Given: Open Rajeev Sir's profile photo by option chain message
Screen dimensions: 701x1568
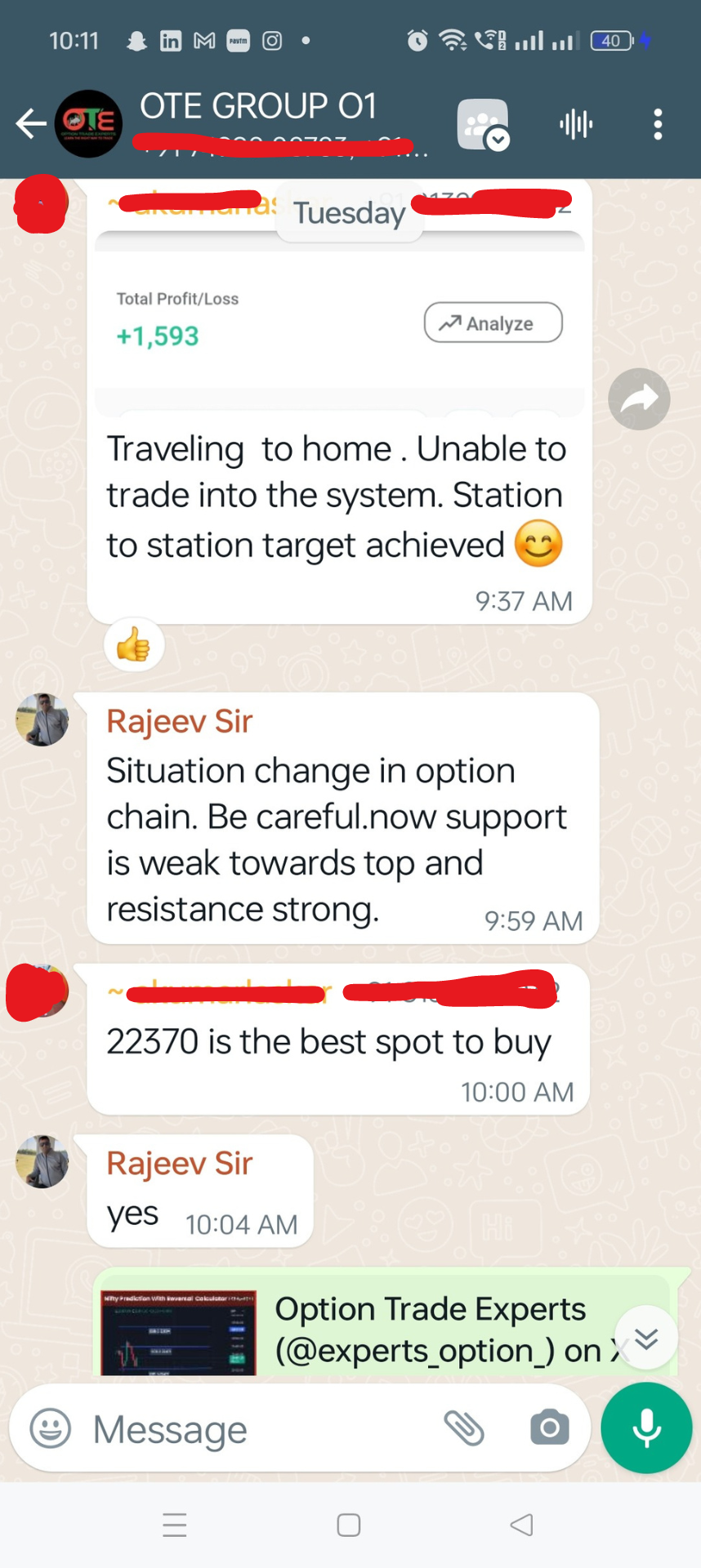Looking at the screenshot, I should point(42,719).
